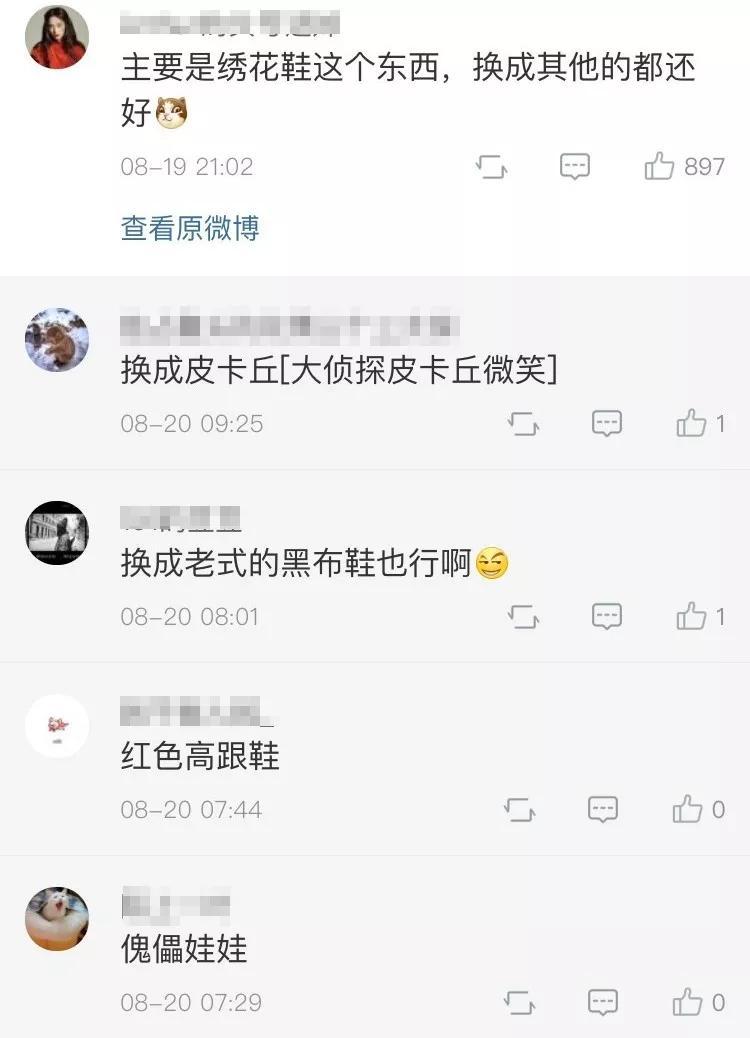The width and height of the screenshot is (750, 1038).
Task: Repost the 傀儡娃娃 comment
Action: 519,1002
